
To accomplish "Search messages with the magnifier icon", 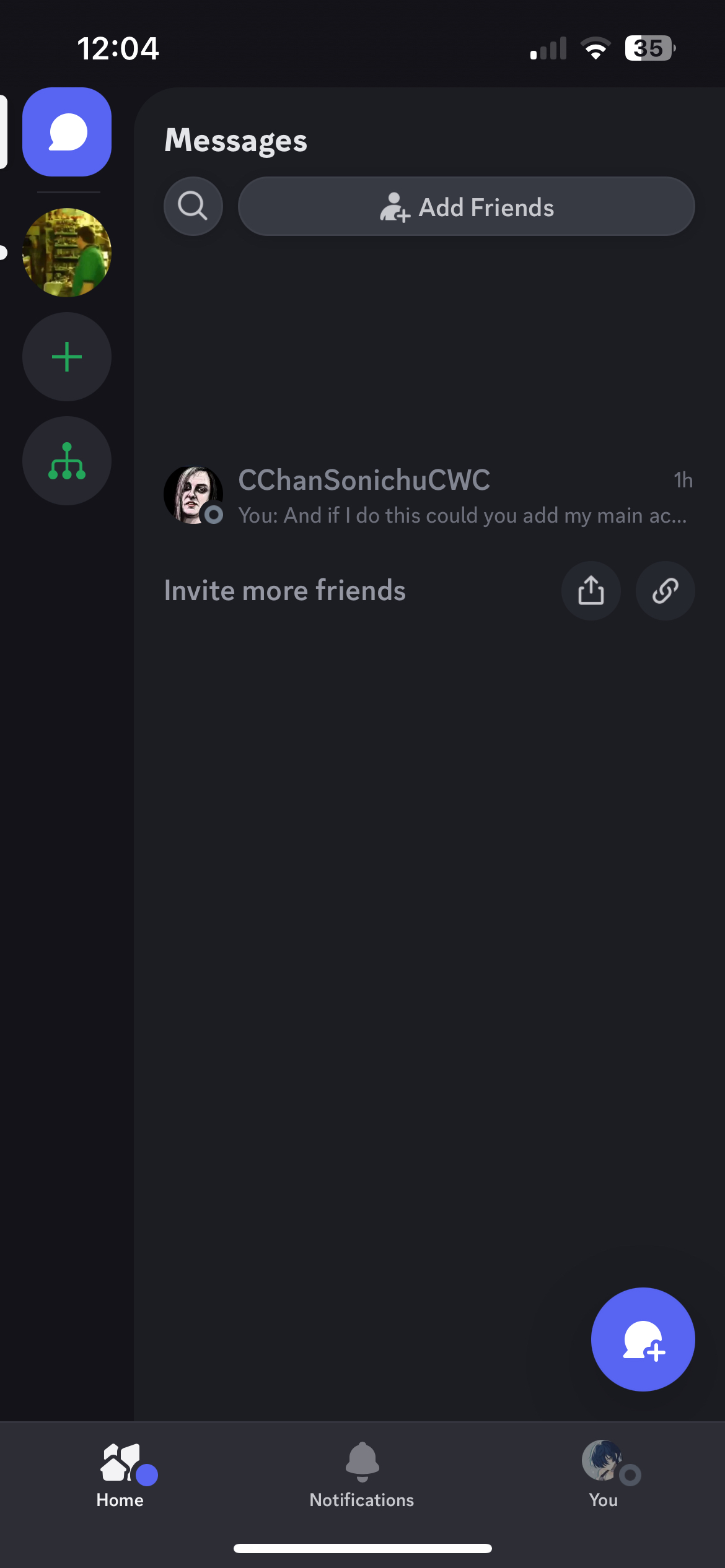I will 193,206.
